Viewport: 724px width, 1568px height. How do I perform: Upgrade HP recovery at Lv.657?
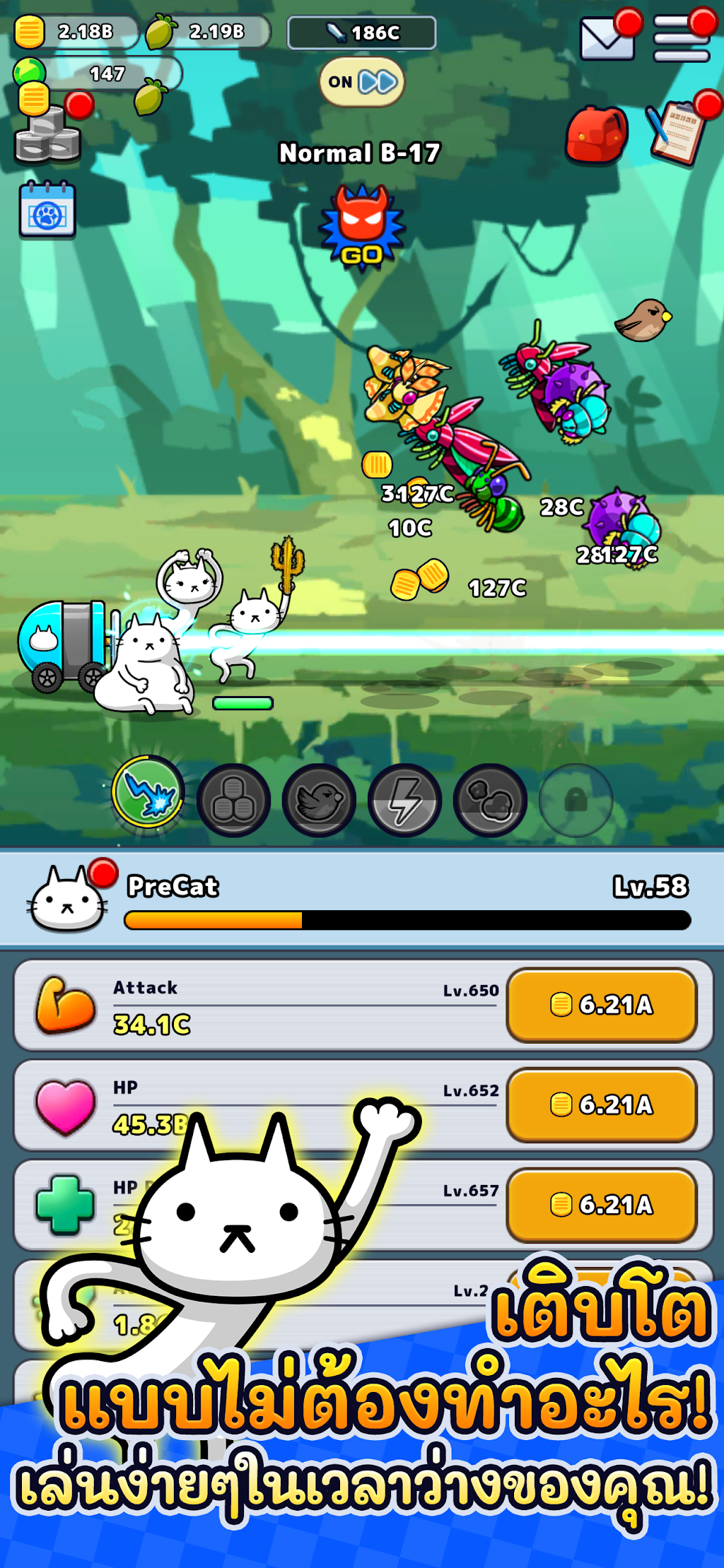click(602, 1205)
